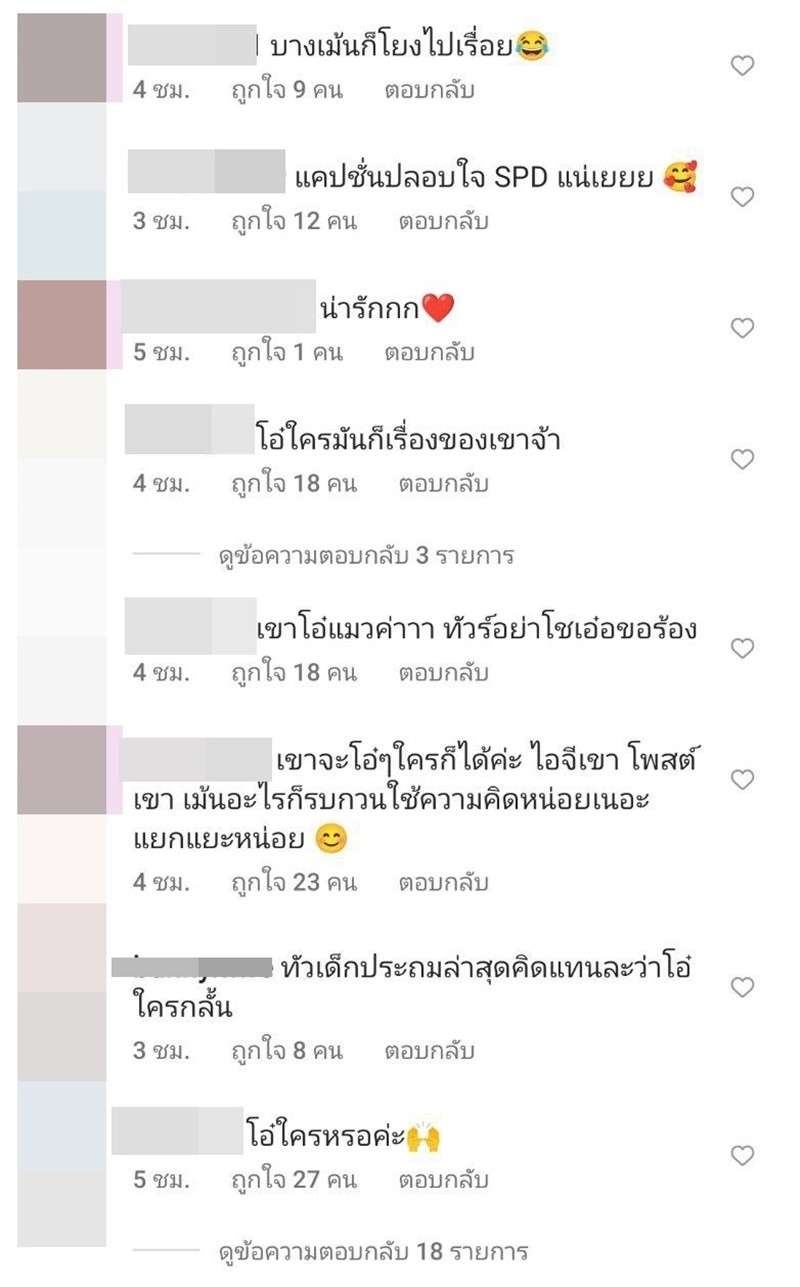
Task: Like the comment mentioning 'ทัวเด็กประถม'
Action: coord(742,988)
